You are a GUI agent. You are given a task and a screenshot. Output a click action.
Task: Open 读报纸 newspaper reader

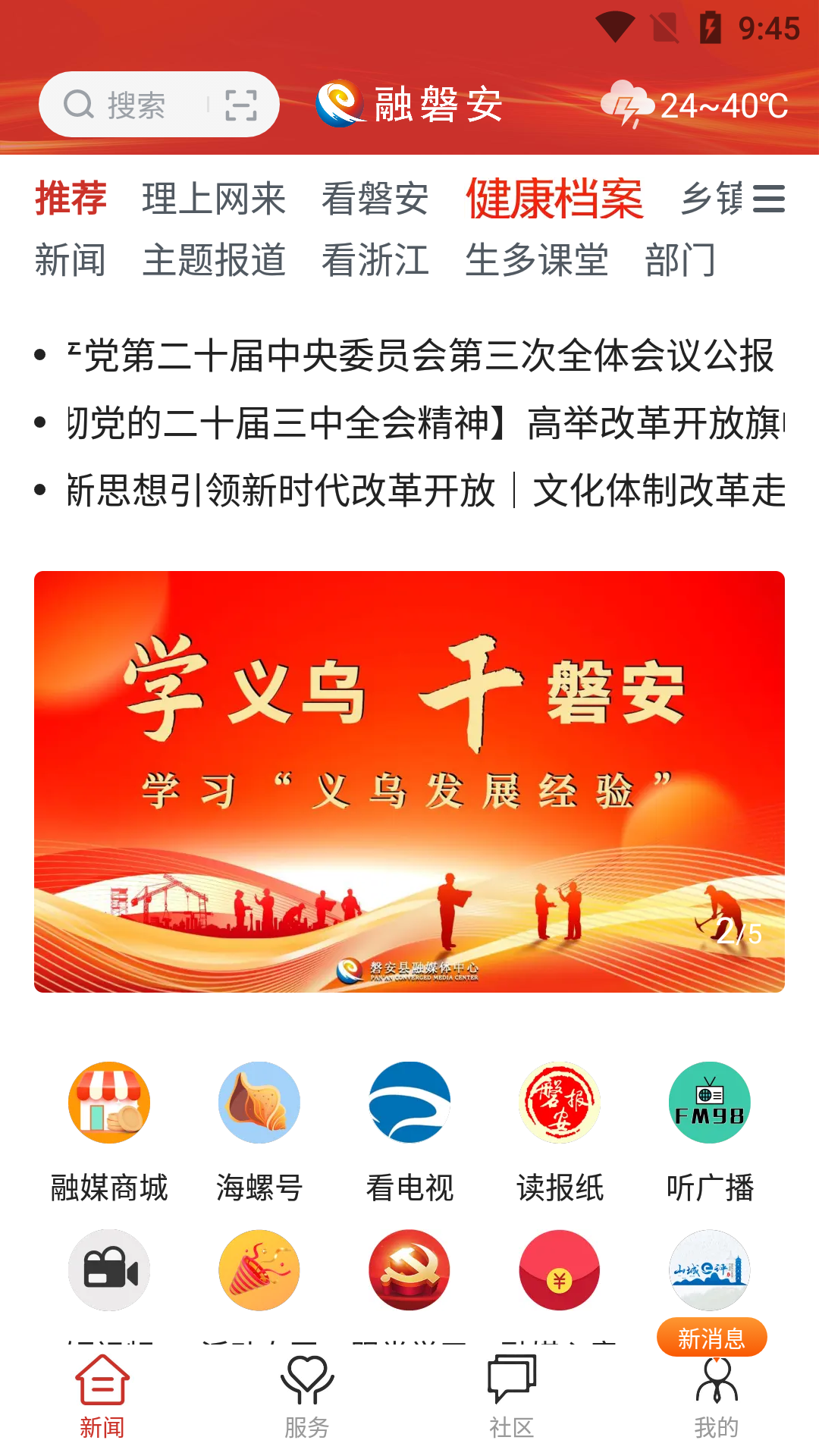coord(560,1131)
